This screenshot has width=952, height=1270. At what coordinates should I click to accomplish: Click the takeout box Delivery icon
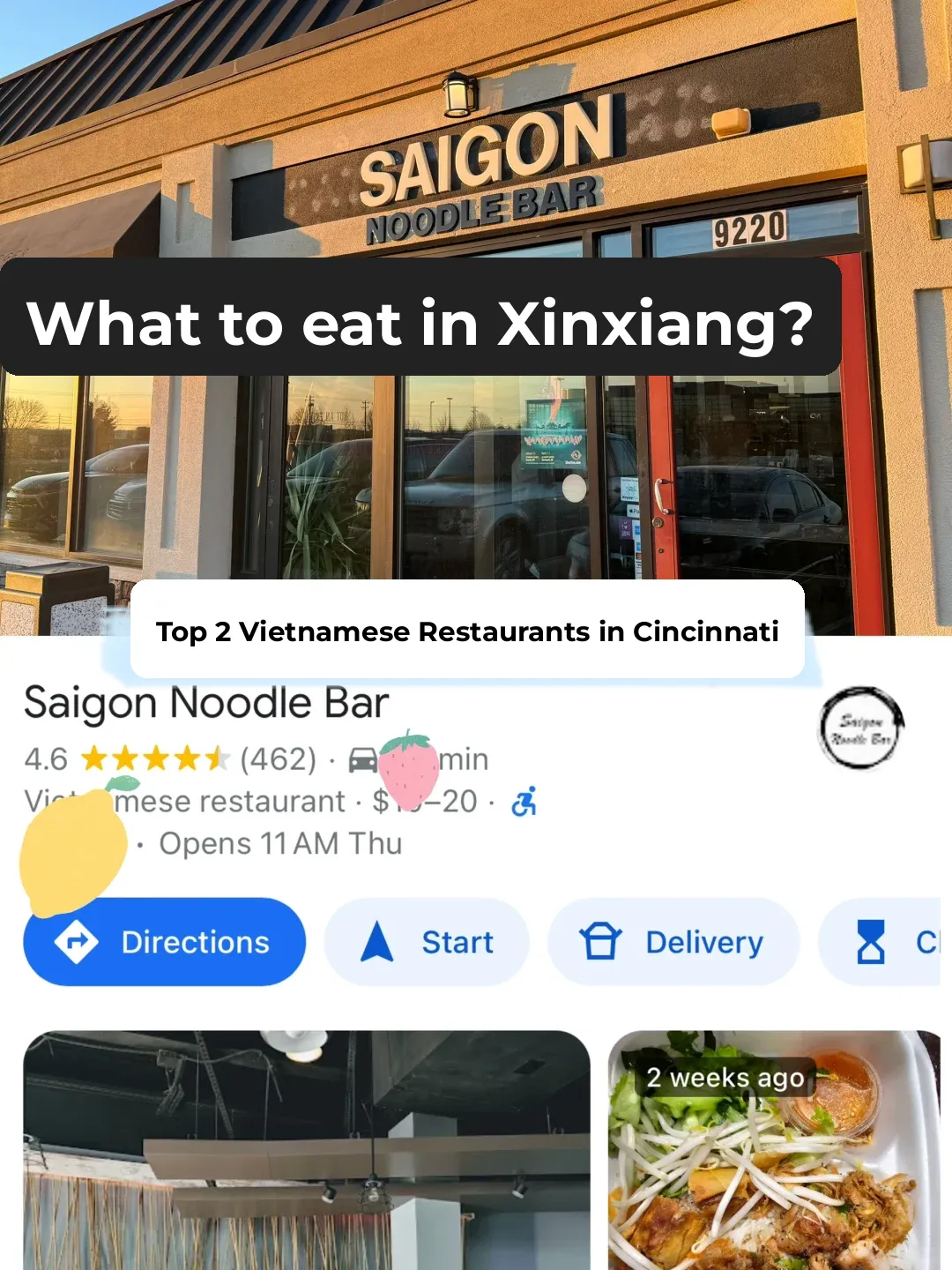[602, 941]
